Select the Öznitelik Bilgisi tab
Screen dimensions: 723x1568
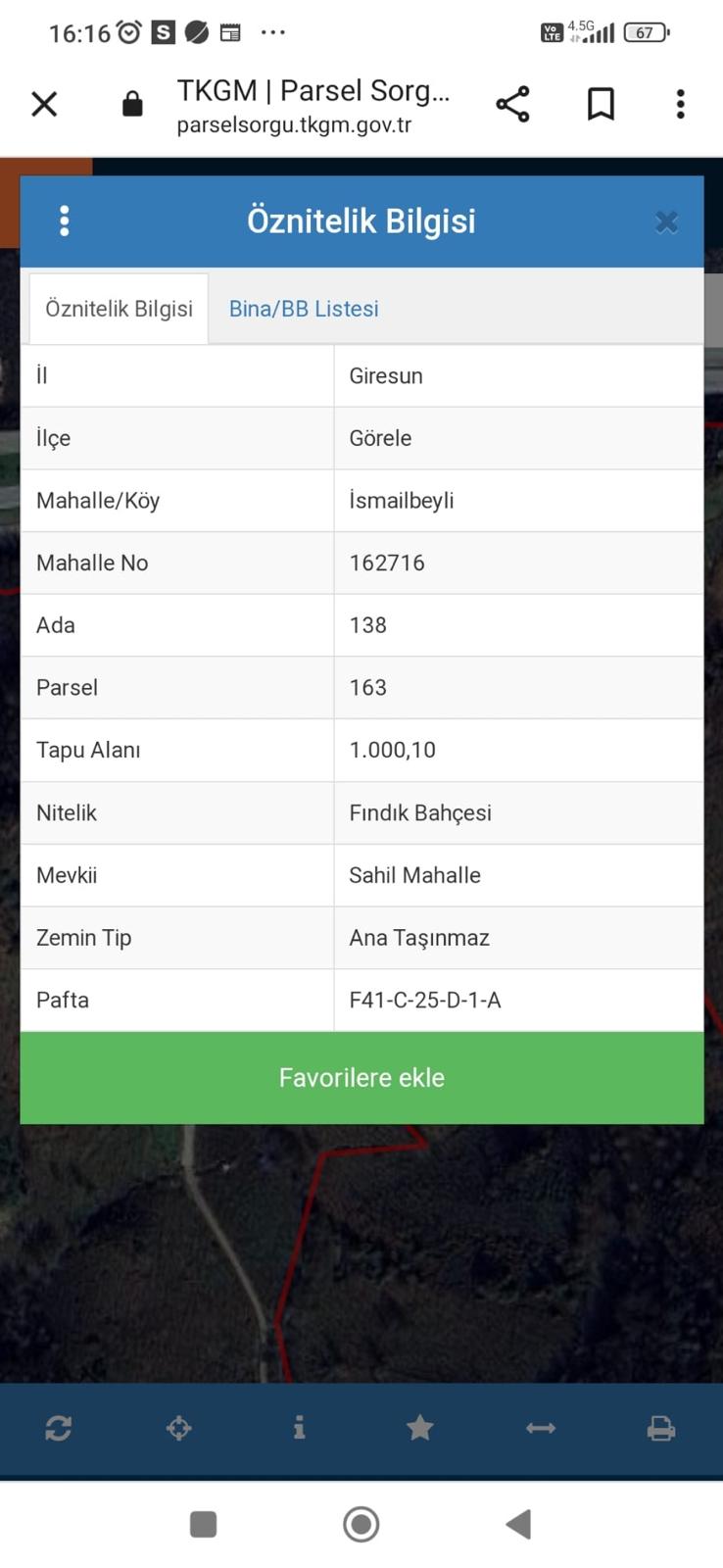pyautogui.click(x=119, y=309)
